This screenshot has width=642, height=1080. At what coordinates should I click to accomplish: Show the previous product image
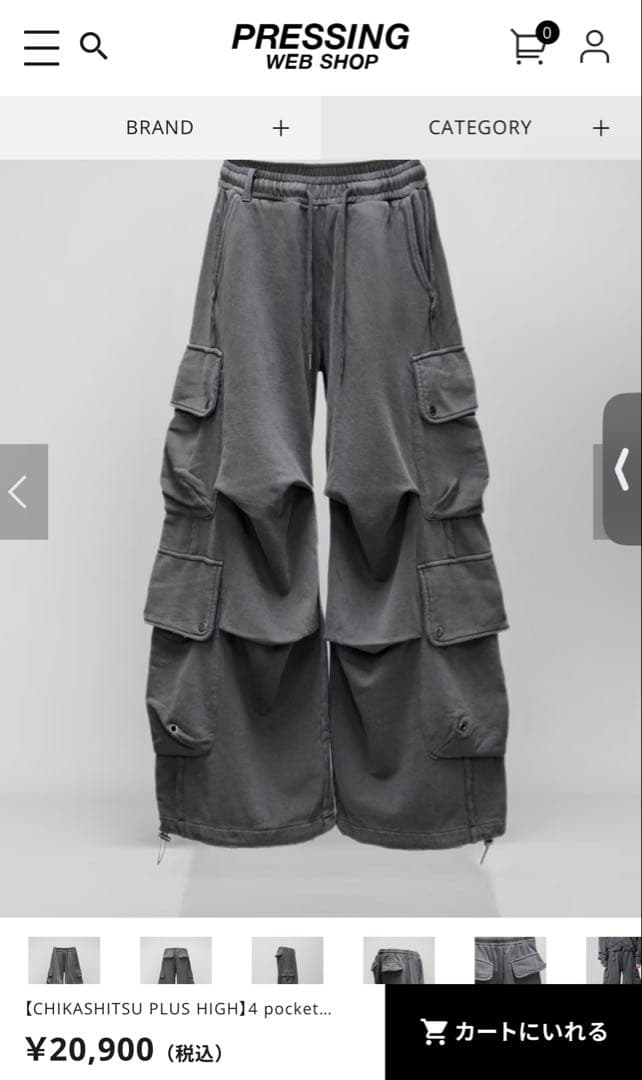point(22,492)
